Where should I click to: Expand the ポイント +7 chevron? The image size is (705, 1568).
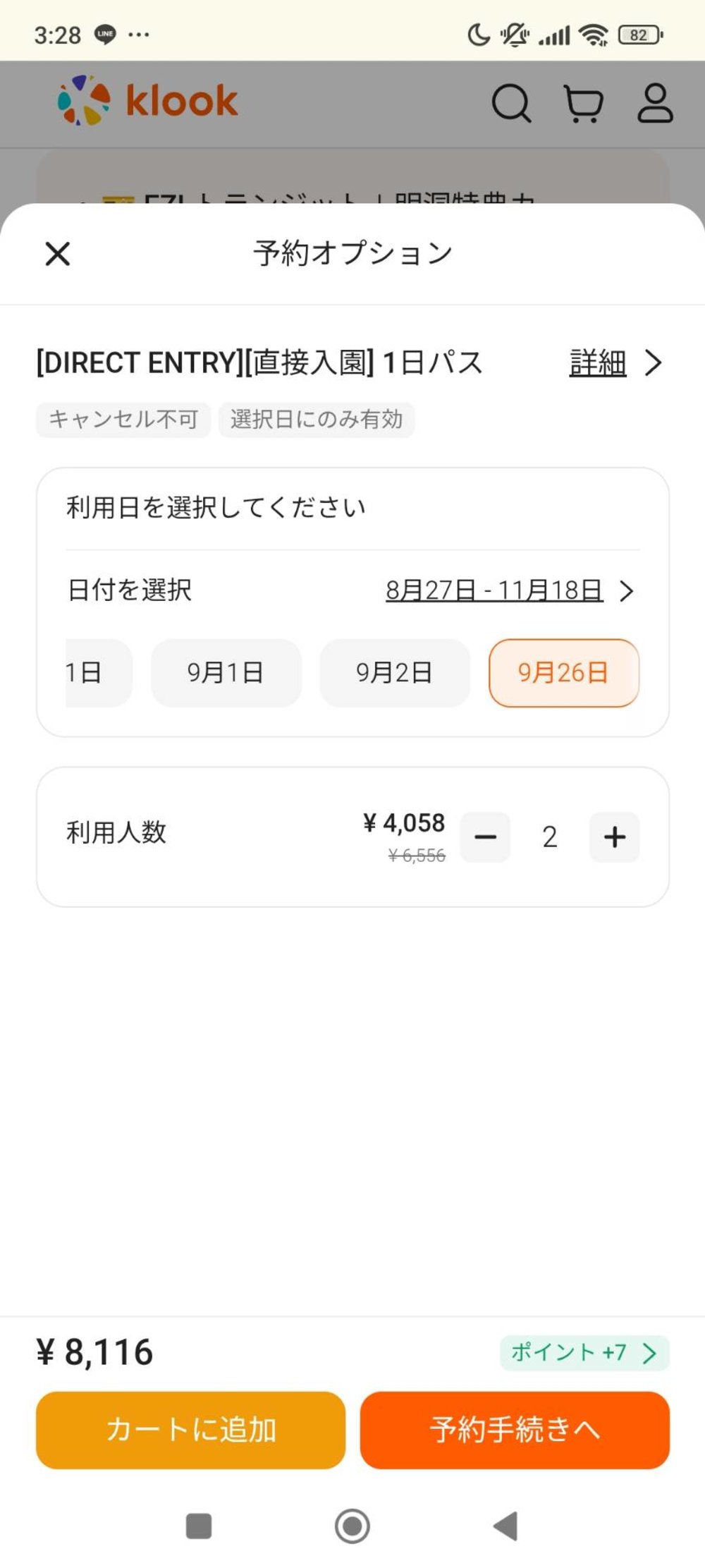[x=647, y=1351]
